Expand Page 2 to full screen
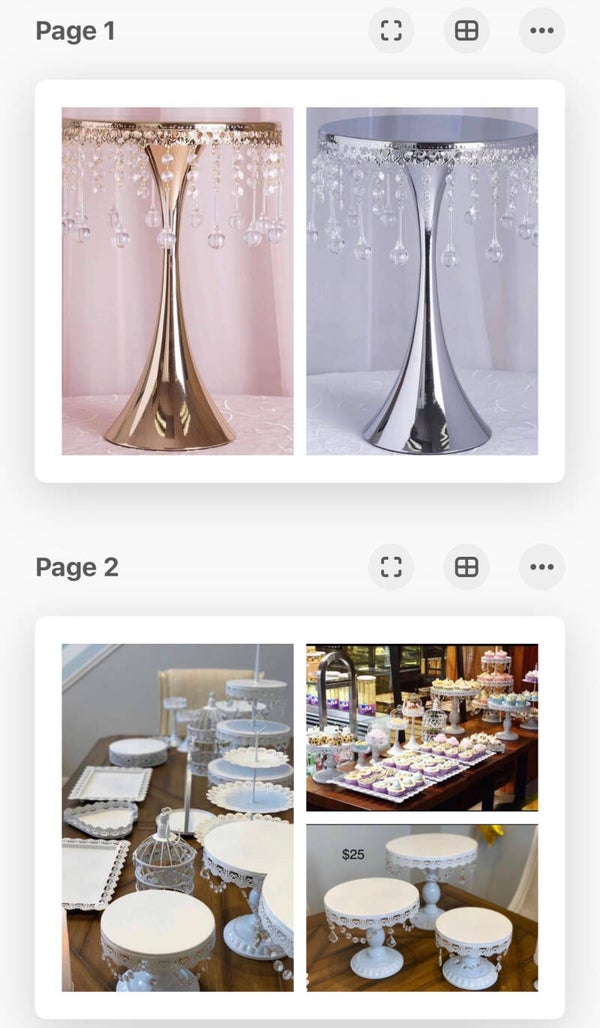 (x=391, y=568)
